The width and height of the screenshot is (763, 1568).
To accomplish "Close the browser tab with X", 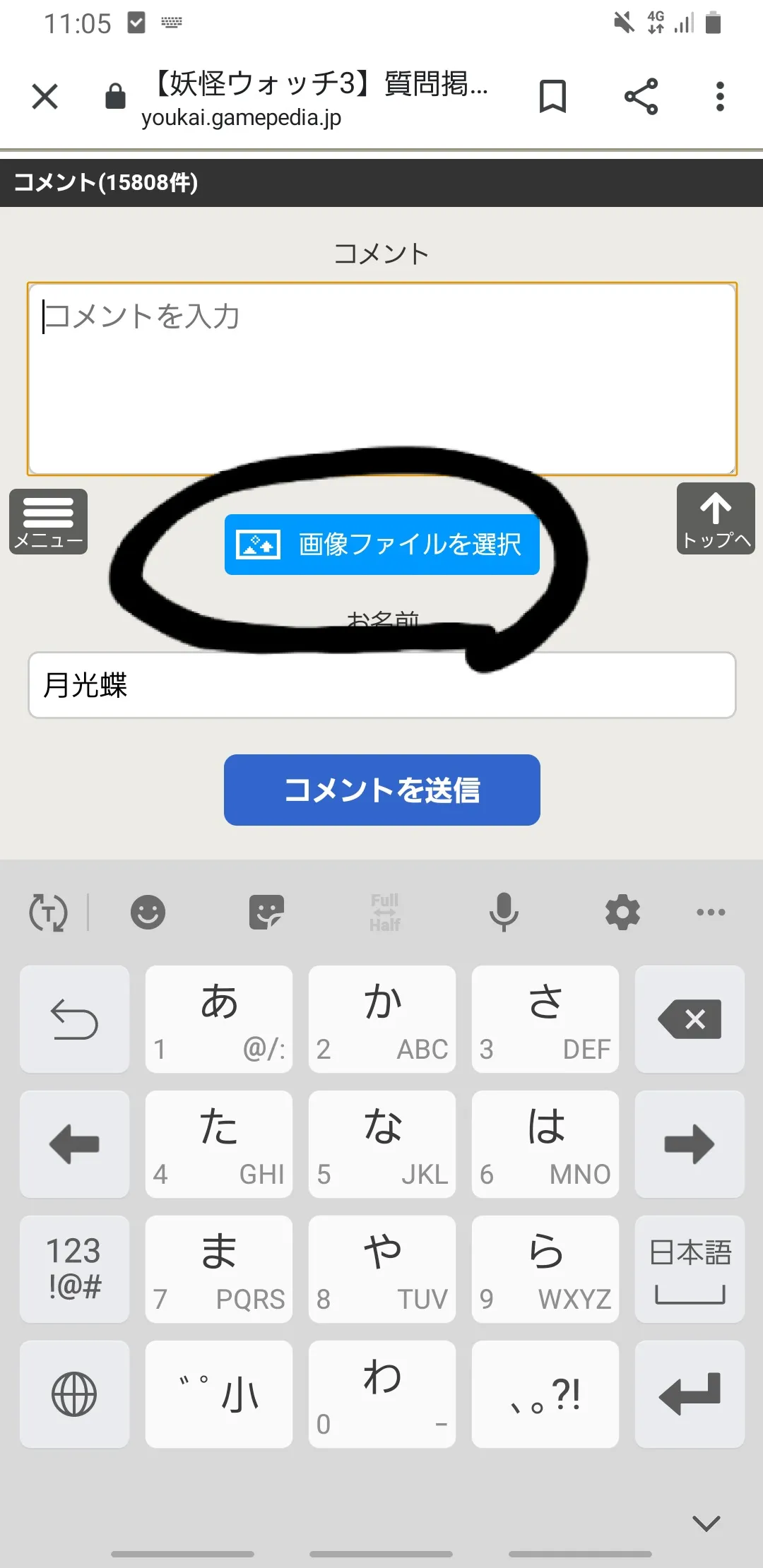I will click(45, 96).
